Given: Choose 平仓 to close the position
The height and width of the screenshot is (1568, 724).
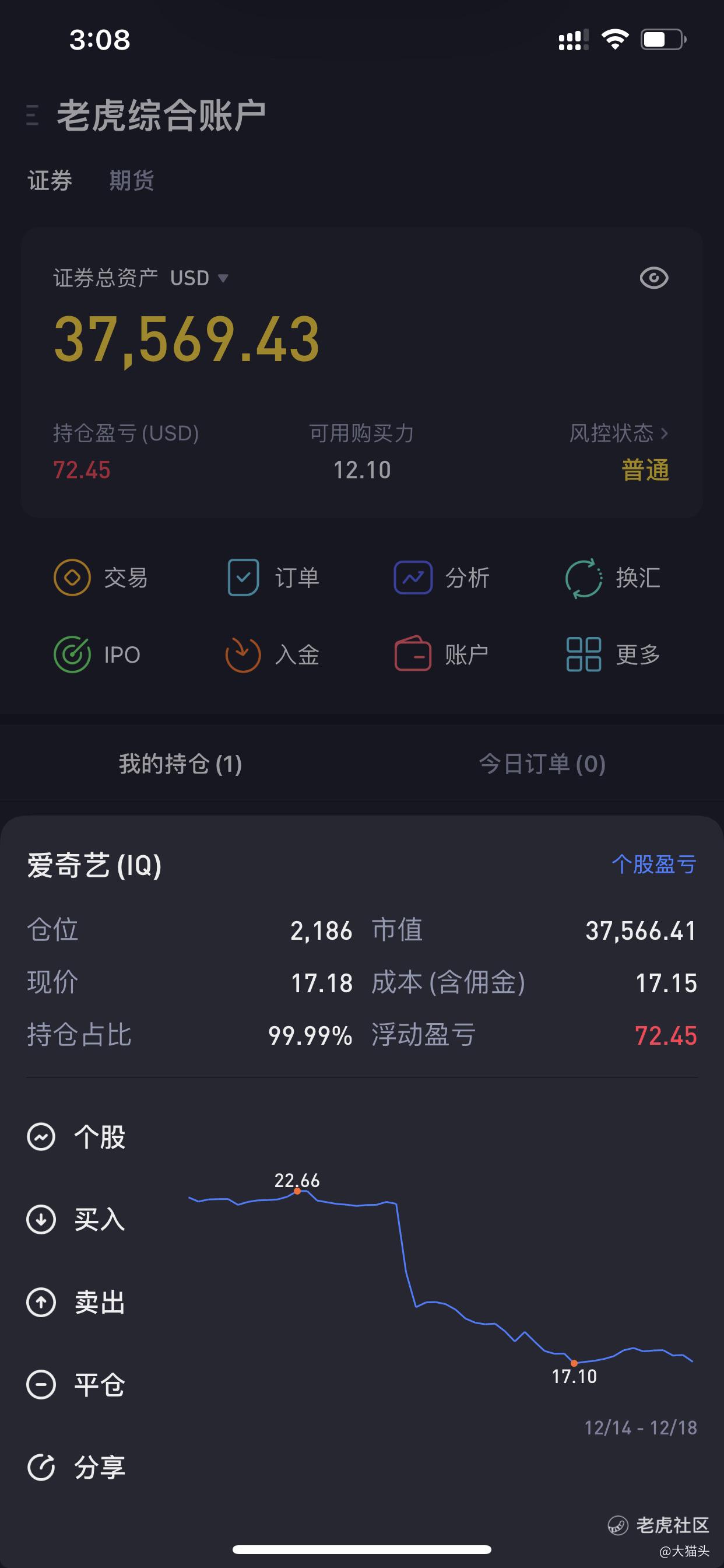Looking at the screenshot, I should [77, 1385].
